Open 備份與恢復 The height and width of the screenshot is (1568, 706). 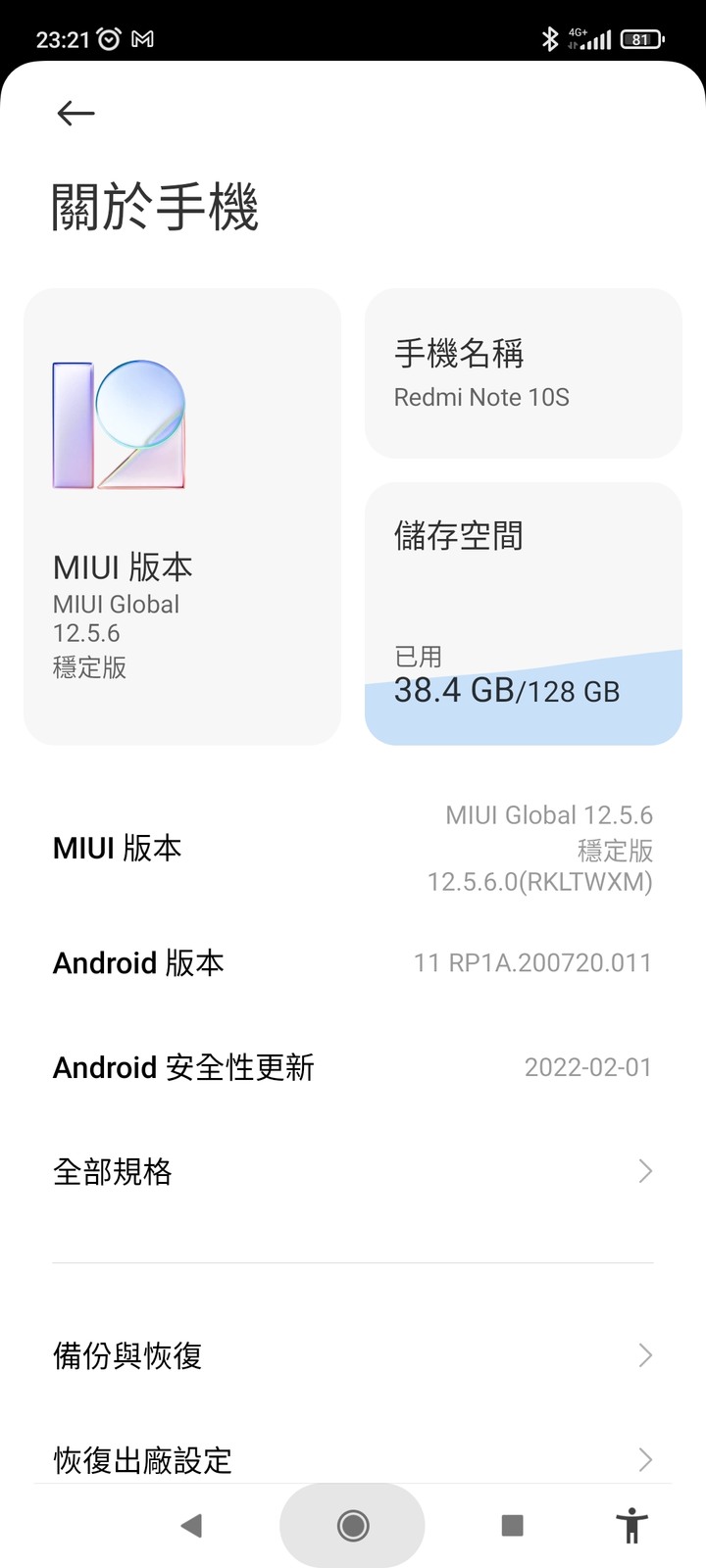[x=353, y=1355]
